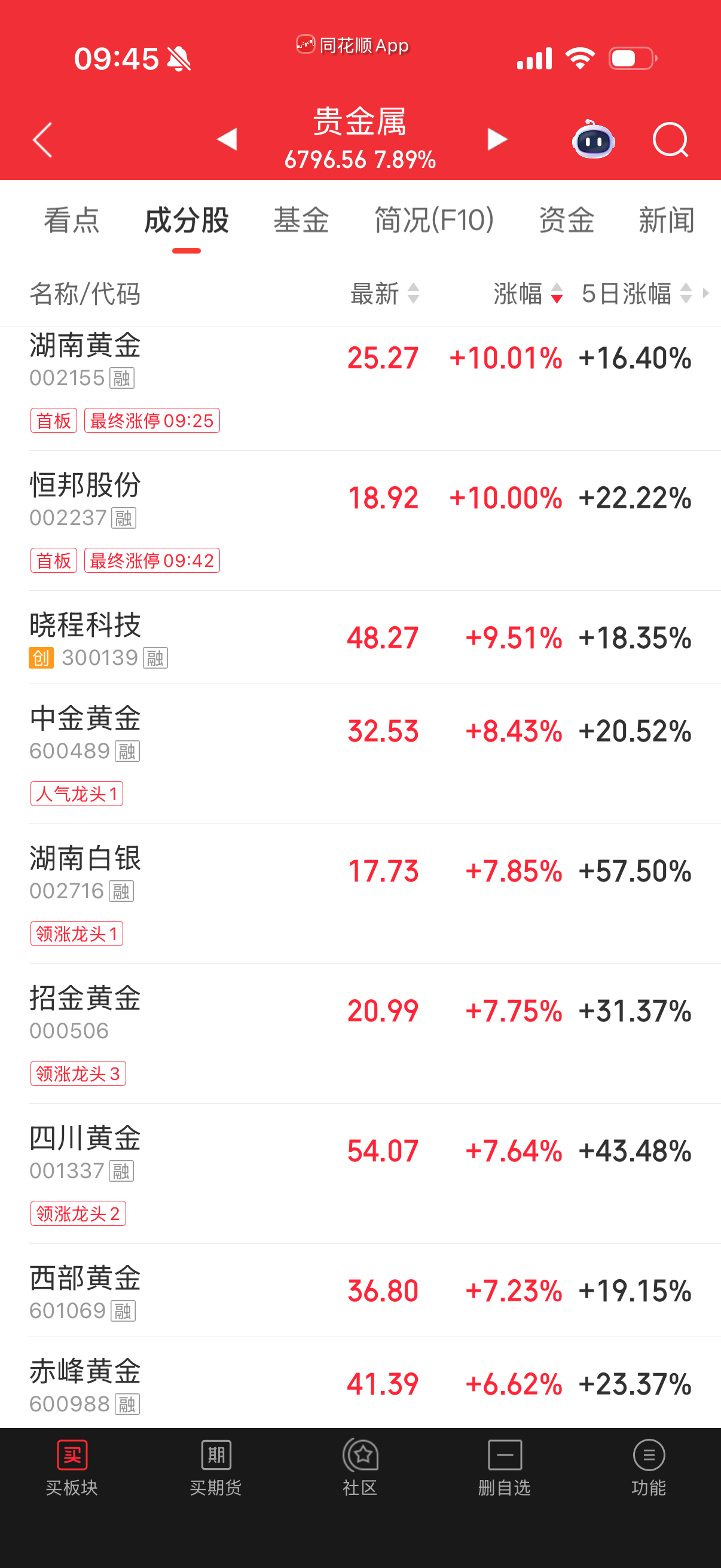Switch to the 基金 tab

click(x=302, y=221)
